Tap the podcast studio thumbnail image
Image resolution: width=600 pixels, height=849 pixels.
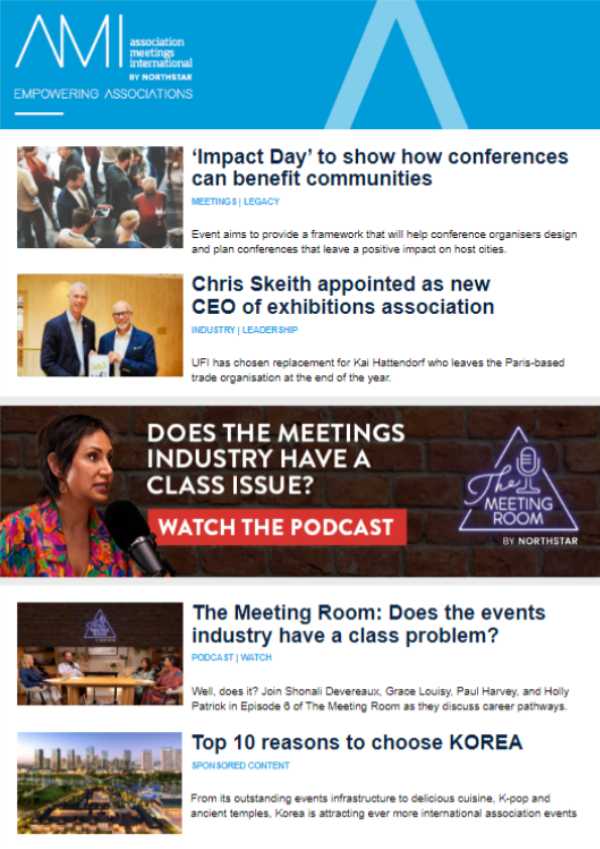pos(99,653)
